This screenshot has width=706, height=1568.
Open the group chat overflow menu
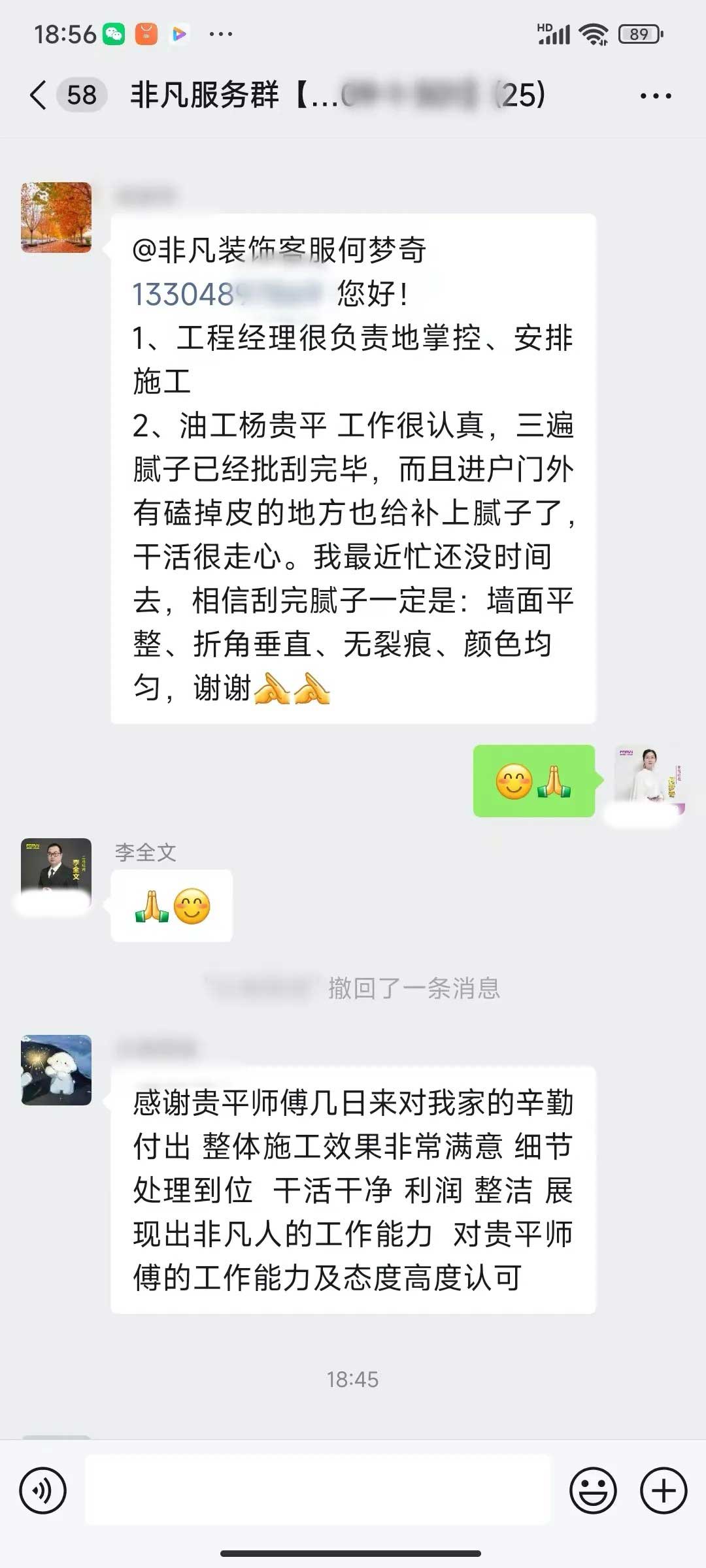(x=655, y=96)
